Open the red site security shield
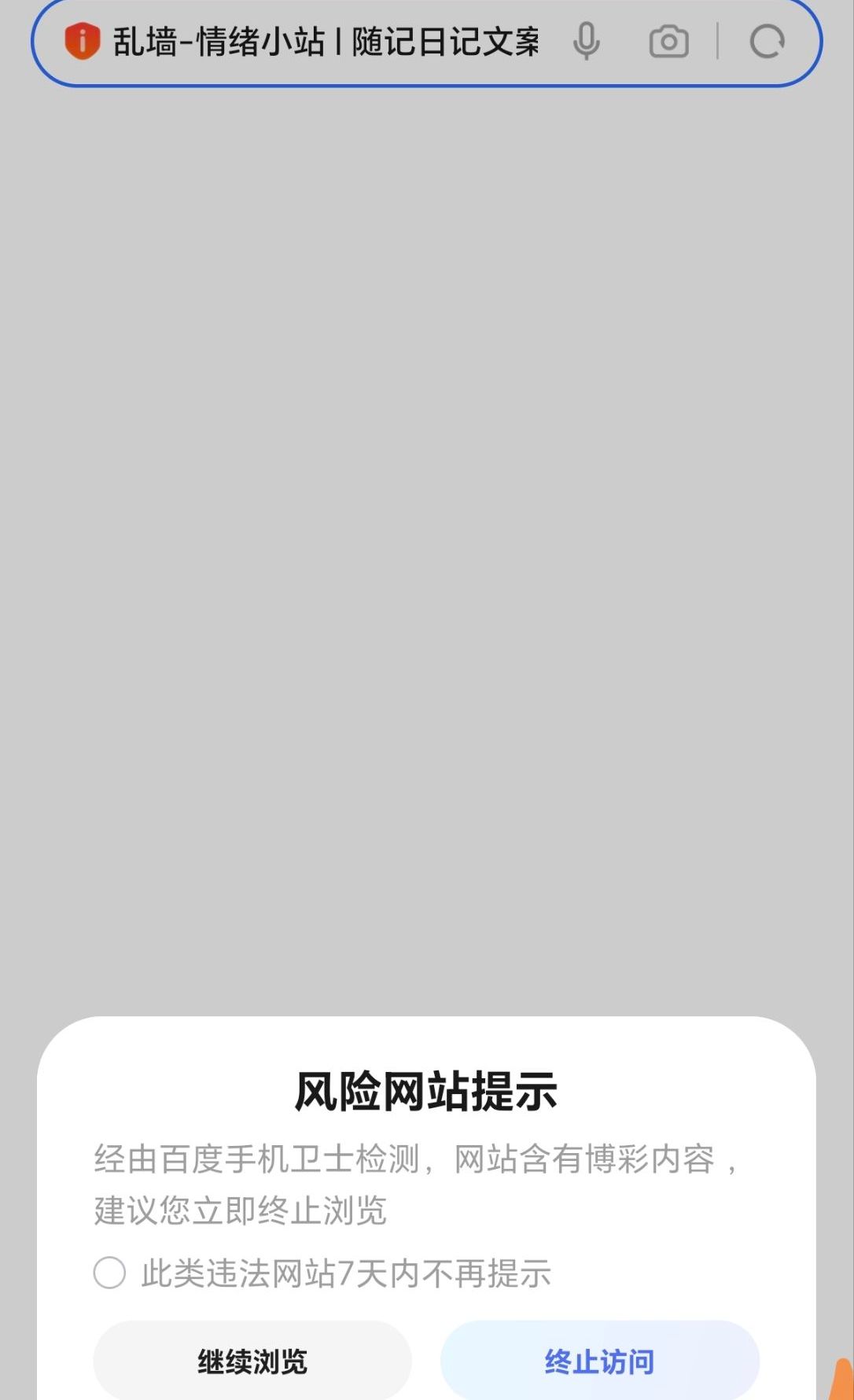854x1400 pixels. tap(82, 42)
